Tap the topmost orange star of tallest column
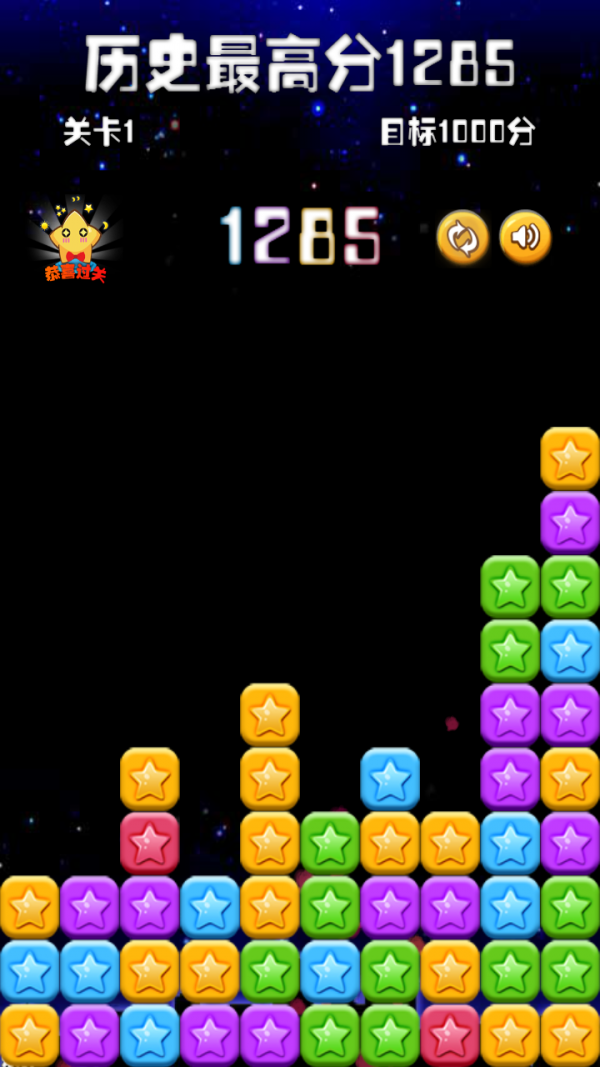Image resolution: width=600 pixels, height=1067 pixels. point(570,458)
